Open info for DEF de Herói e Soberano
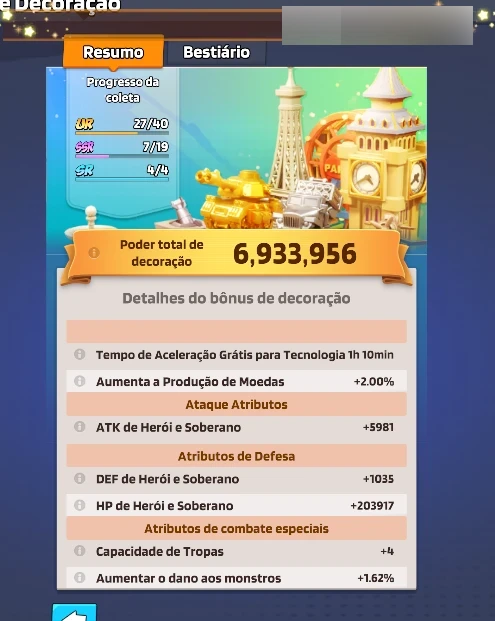Viewport: 495px width, 621px height. tap(80, 478)
